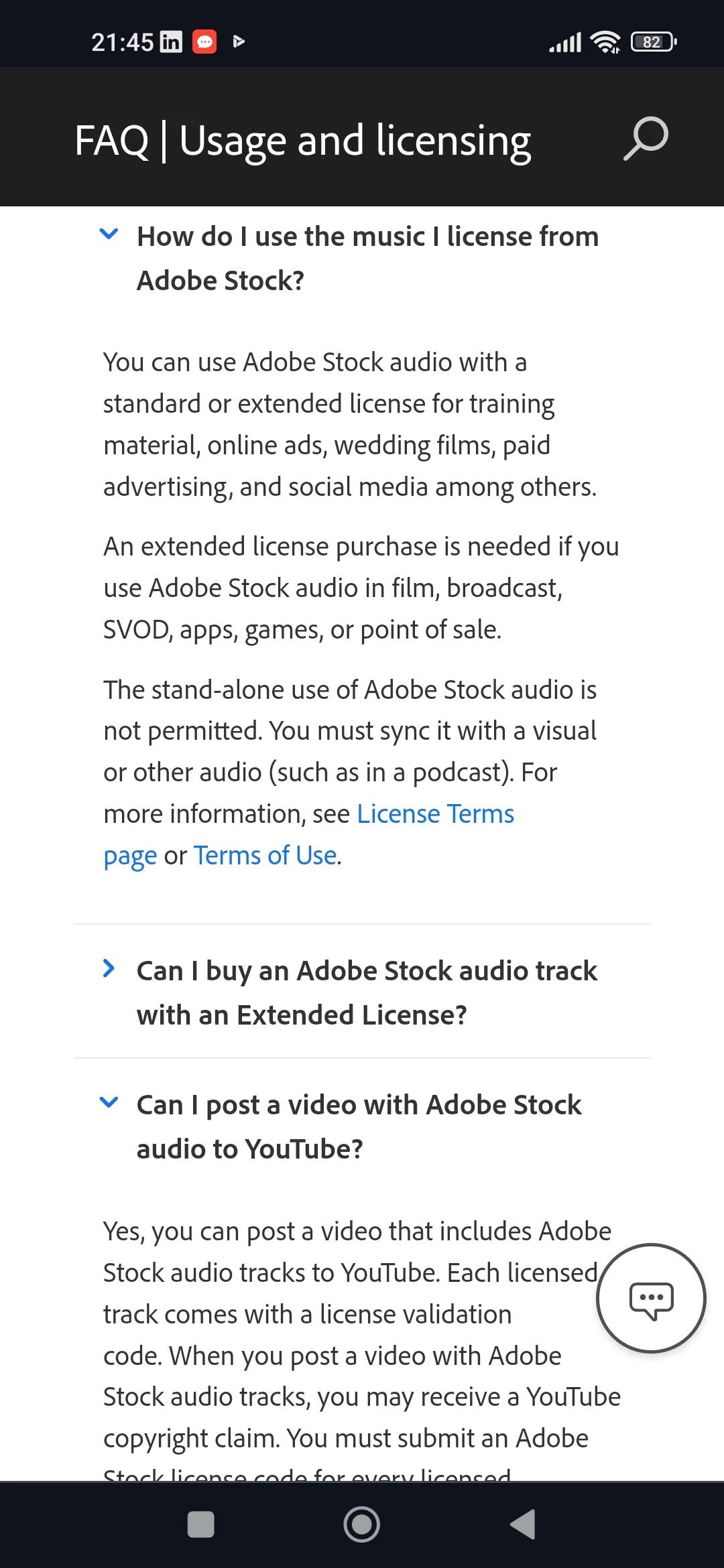Viewport: 724px width, 1568px height.
Task: Collapse the music license usage question
Action: 109,235
